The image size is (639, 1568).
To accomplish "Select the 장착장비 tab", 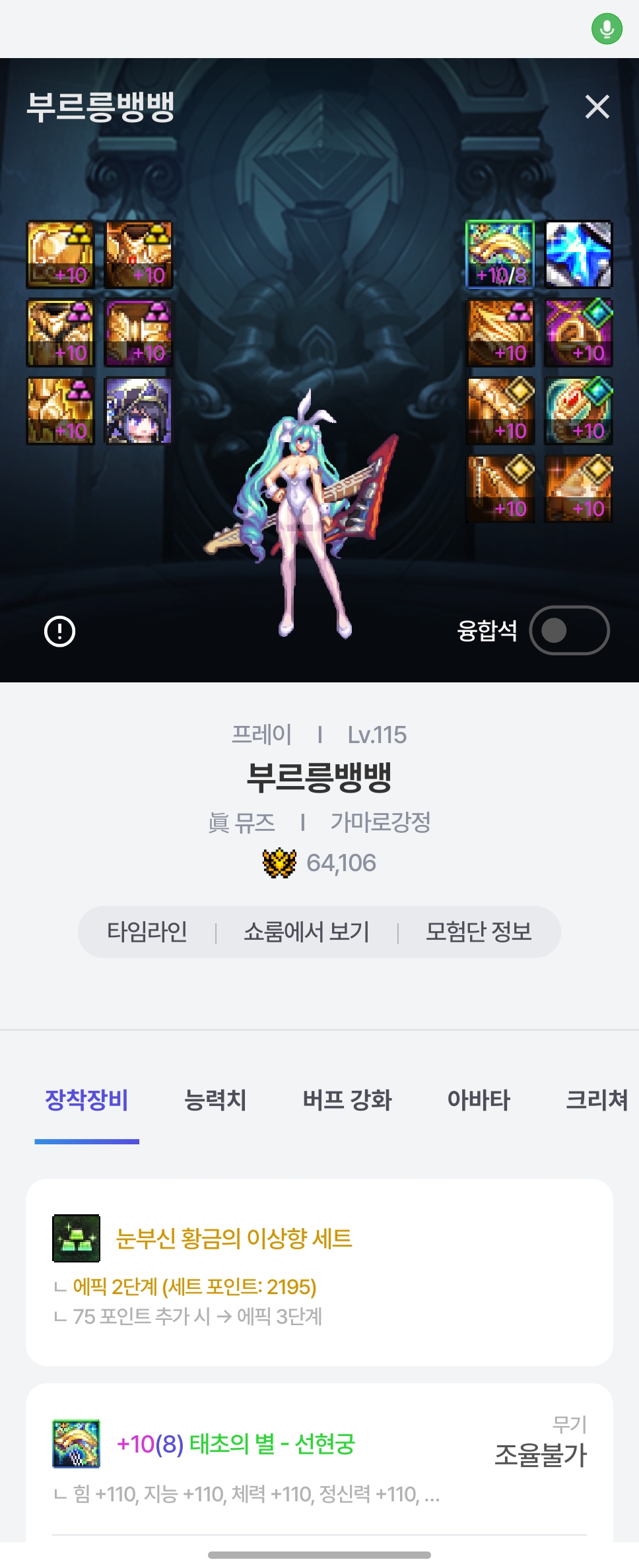I will 86,1100.
